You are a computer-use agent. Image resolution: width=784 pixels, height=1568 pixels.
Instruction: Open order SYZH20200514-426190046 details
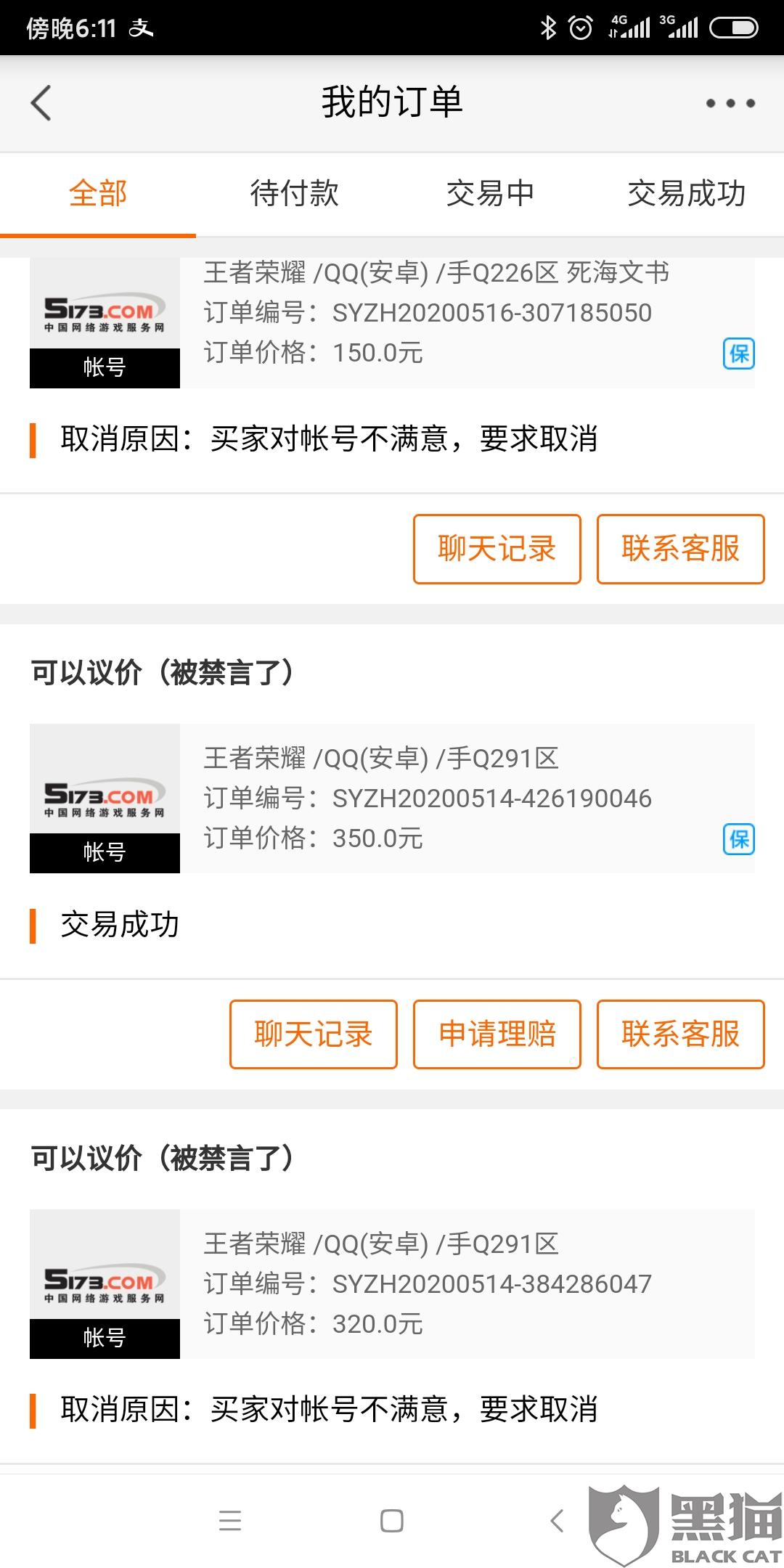(x=392, y=799)
